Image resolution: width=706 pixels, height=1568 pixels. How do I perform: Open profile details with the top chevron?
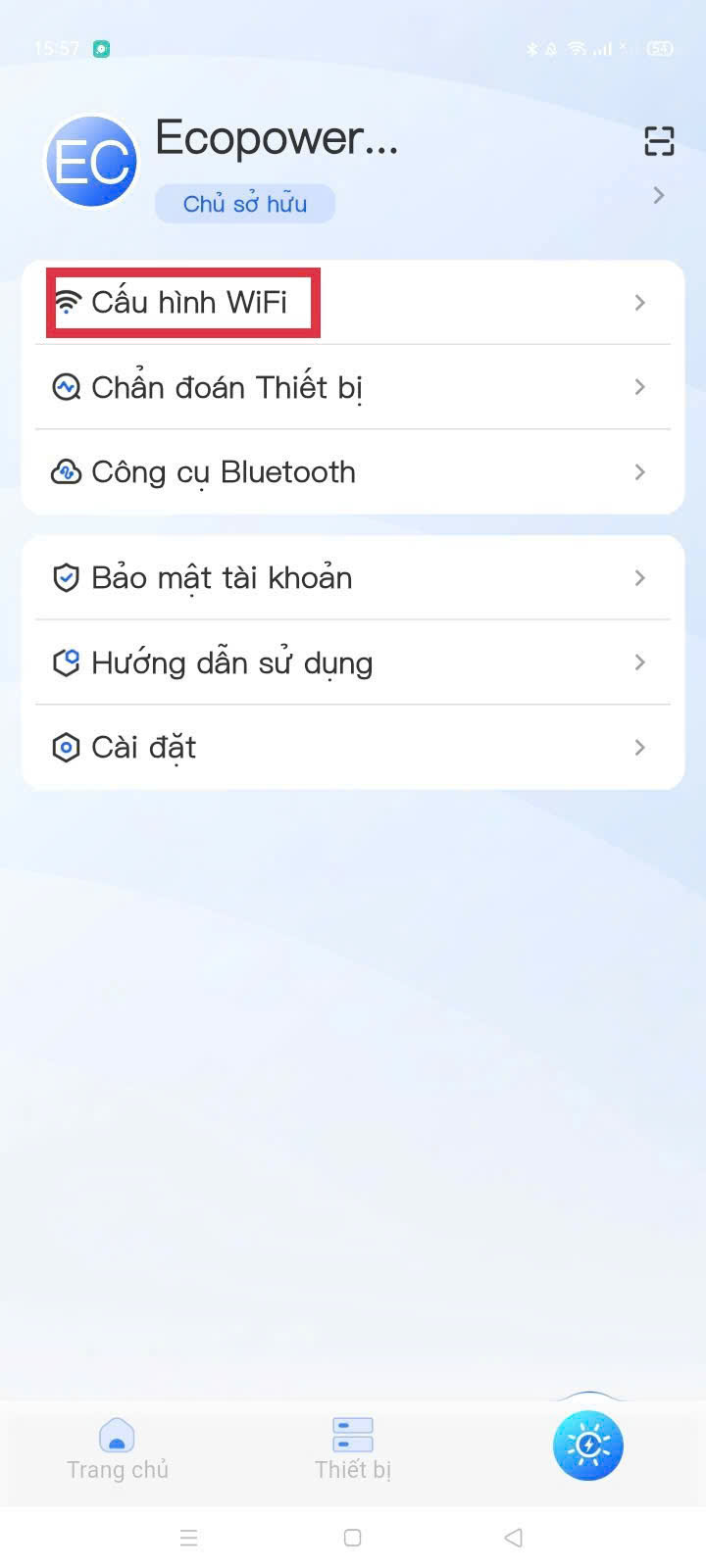(x=659, y=196)
